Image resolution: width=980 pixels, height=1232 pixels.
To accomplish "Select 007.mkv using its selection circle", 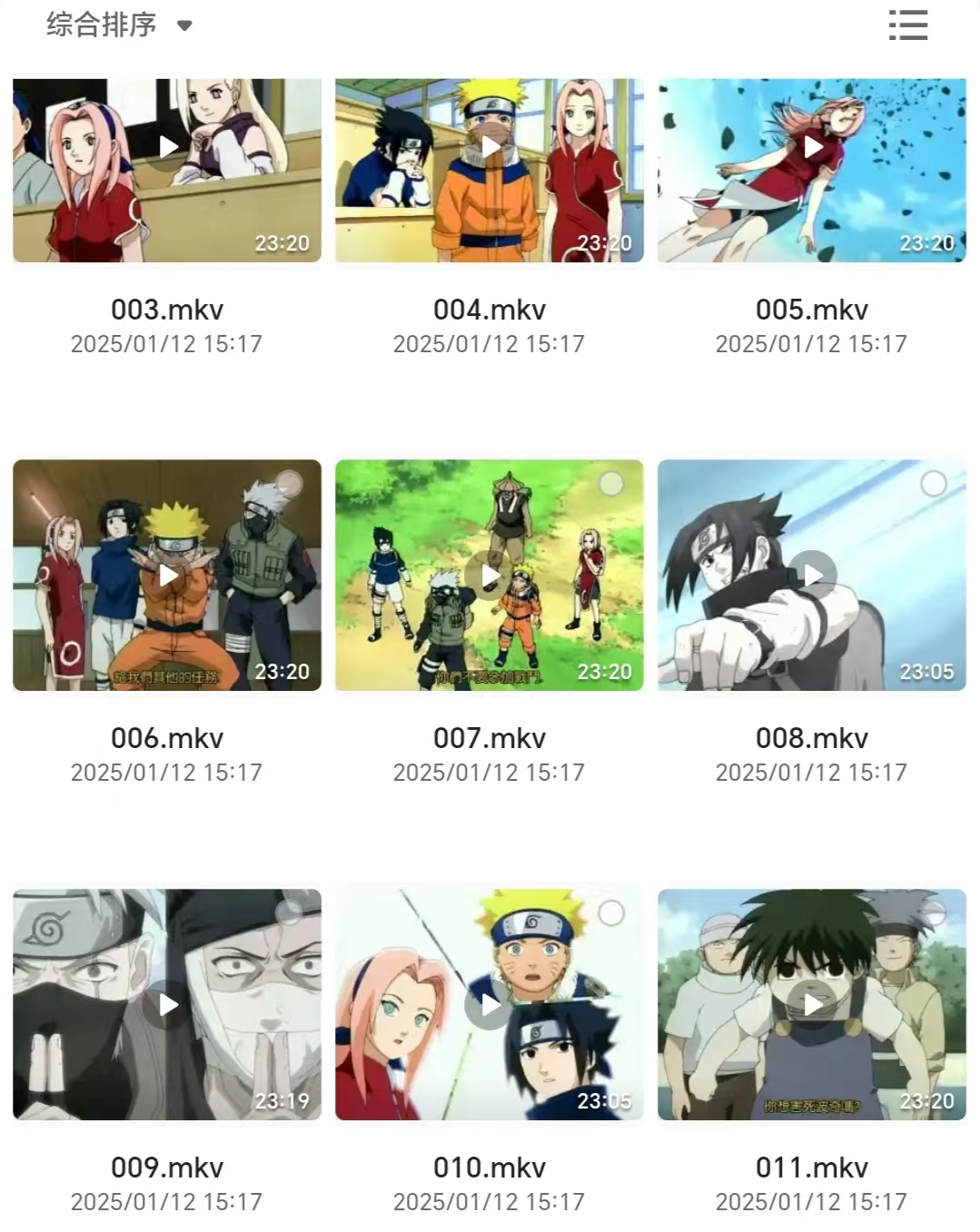I will [x=611, y=484].
